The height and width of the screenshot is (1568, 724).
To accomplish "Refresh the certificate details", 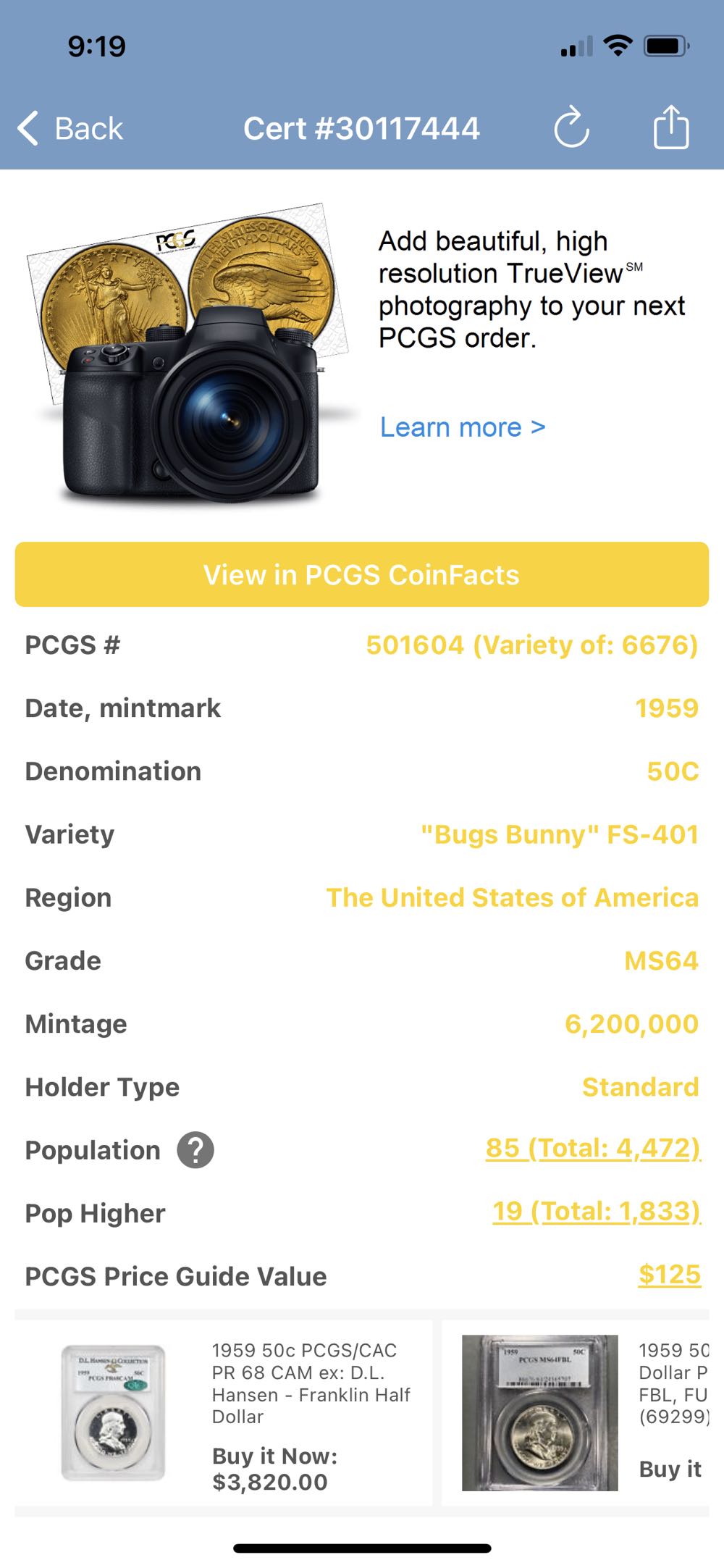I will (571, 128).
